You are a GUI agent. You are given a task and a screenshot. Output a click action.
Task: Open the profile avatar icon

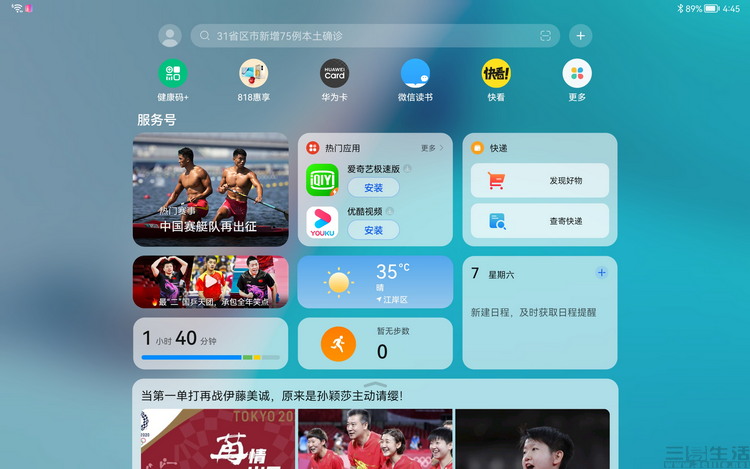[170, 35]
